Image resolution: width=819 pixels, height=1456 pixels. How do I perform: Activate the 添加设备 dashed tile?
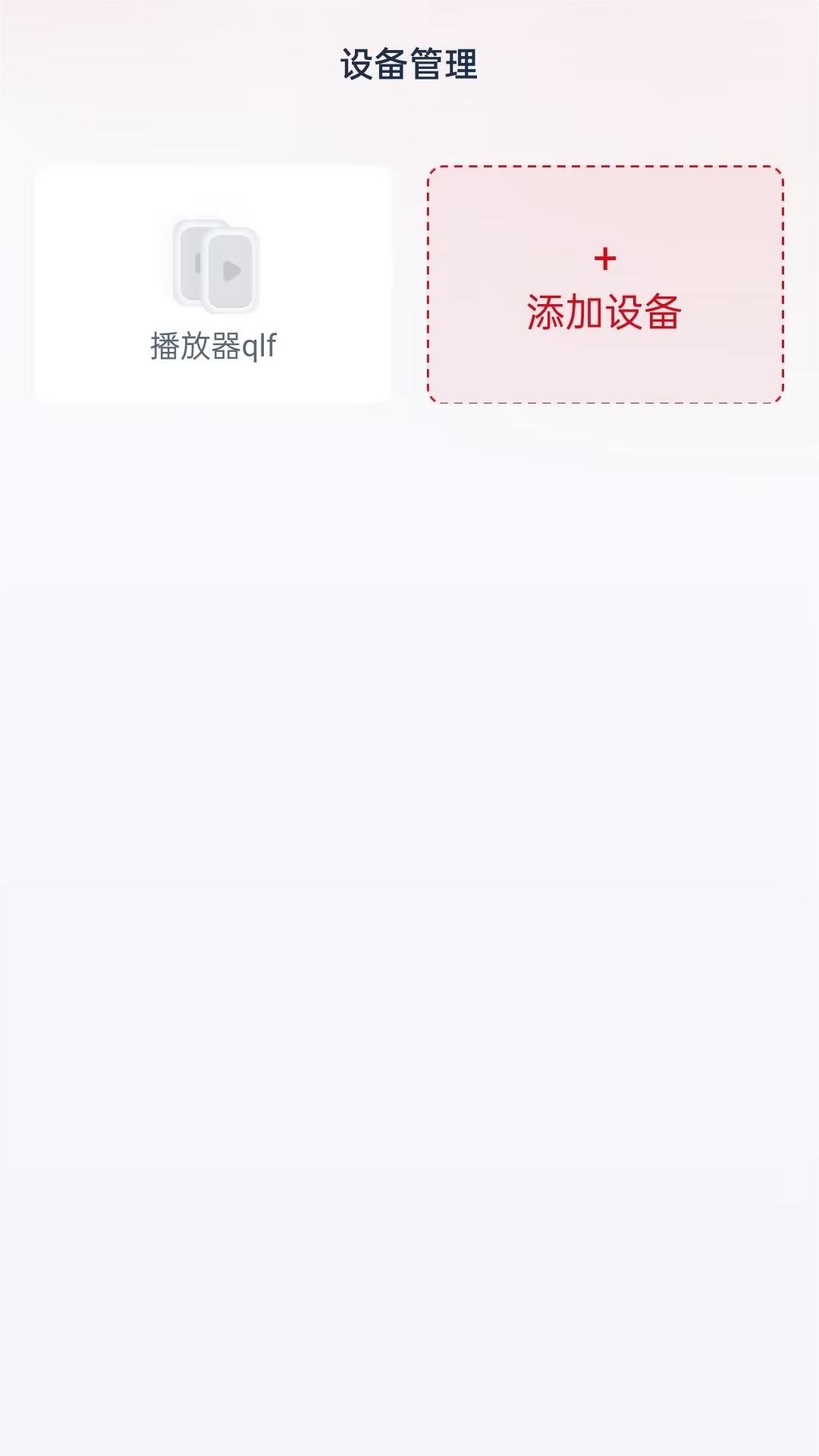[x=604, y=282]
